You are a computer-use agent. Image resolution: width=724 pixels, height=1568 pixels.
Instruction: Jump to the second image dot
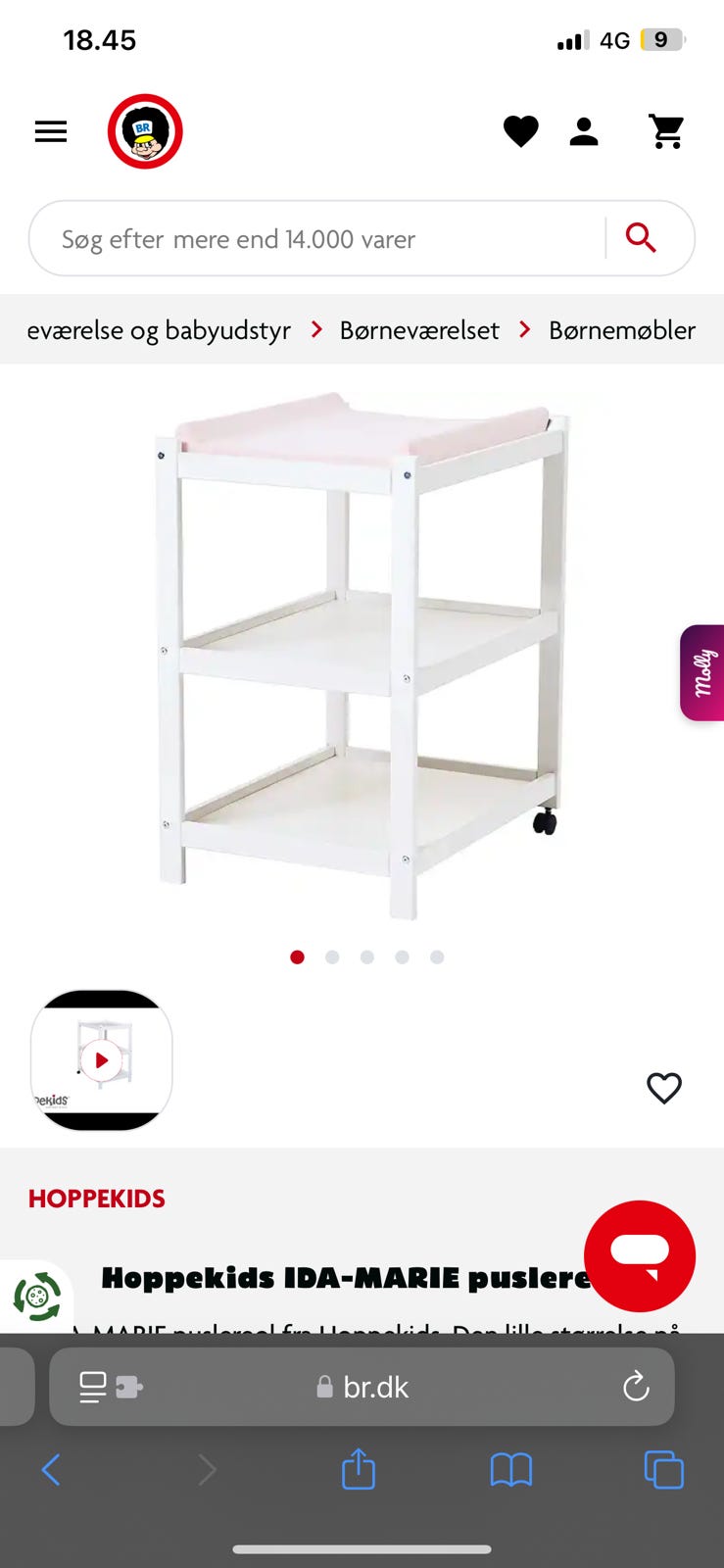[332, 957]
